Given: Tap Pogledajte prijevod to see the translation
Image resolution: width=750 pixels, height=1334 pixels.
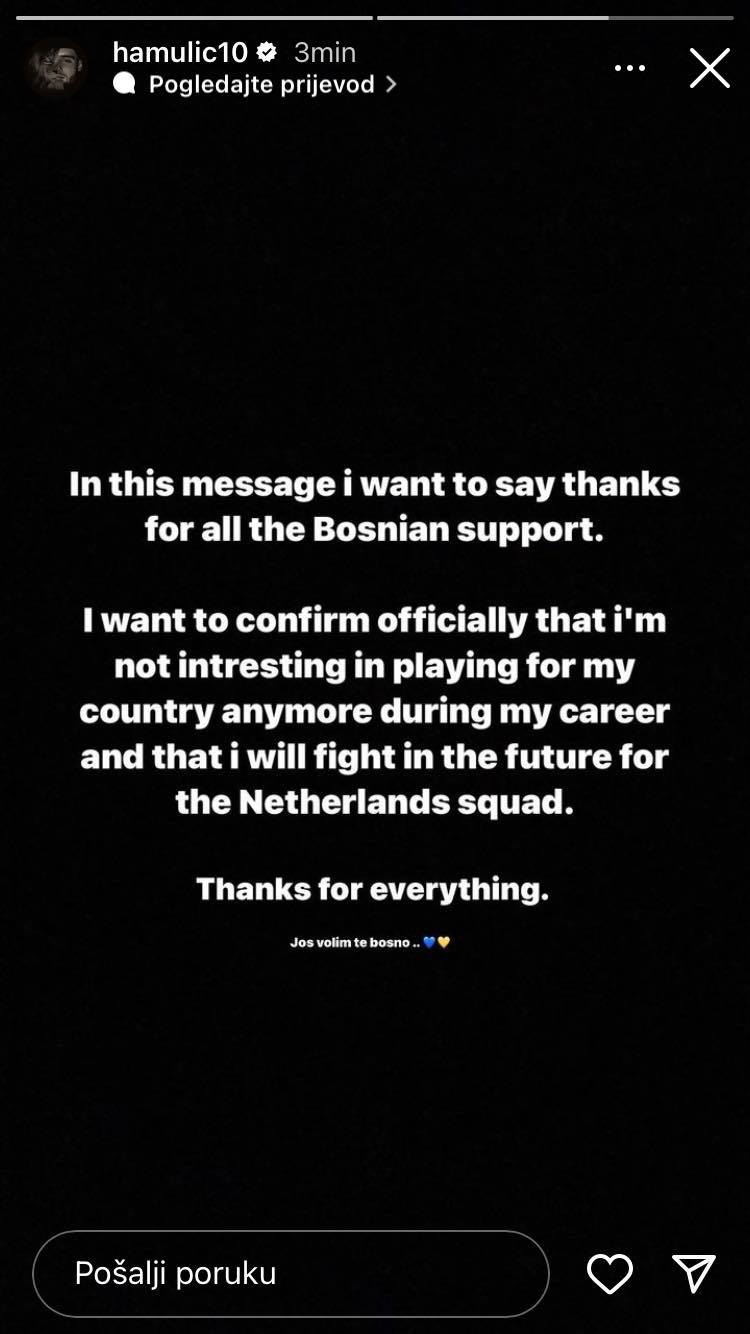Looking at the screenshot, I should pos(256,85).
